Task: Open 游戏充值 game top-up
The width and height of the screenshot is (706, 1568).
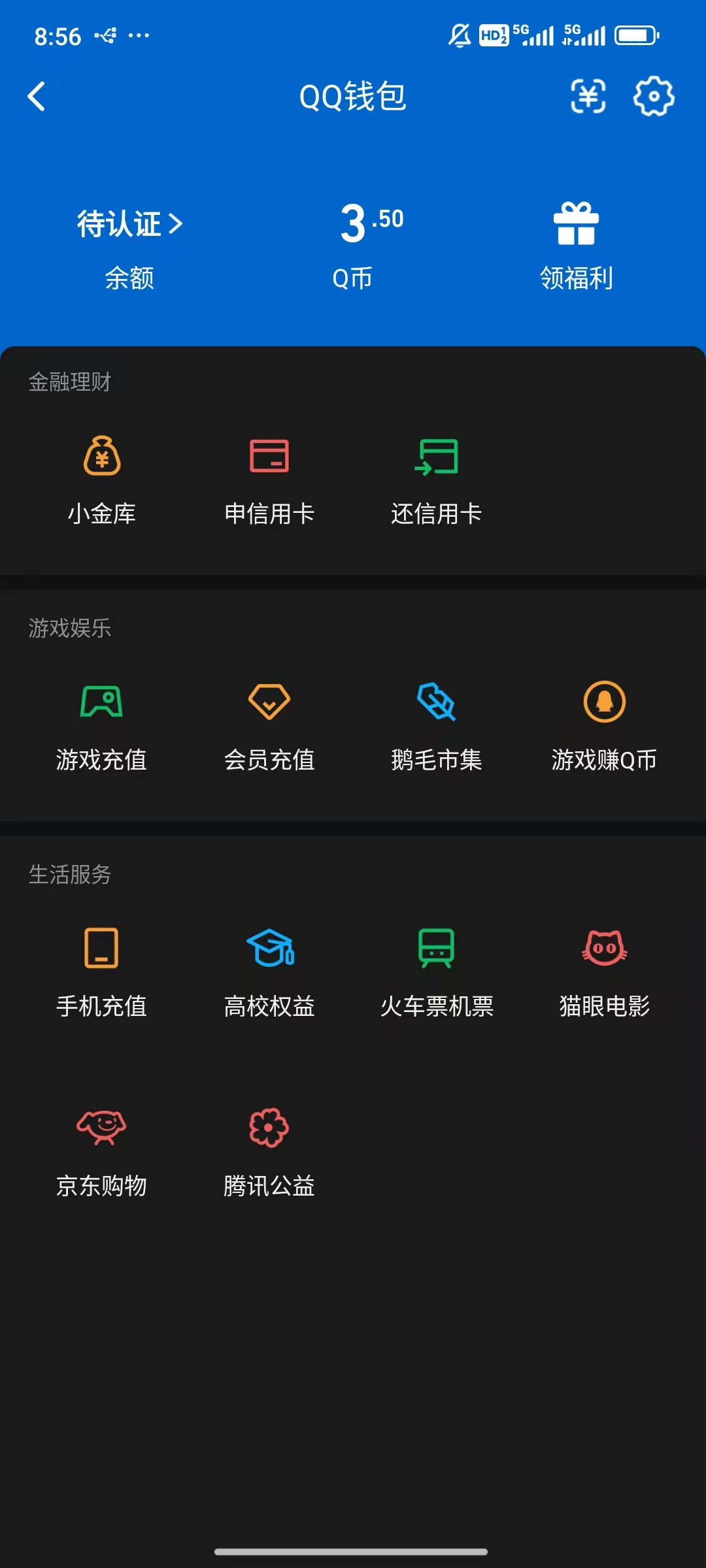Action: coord(101,725)
